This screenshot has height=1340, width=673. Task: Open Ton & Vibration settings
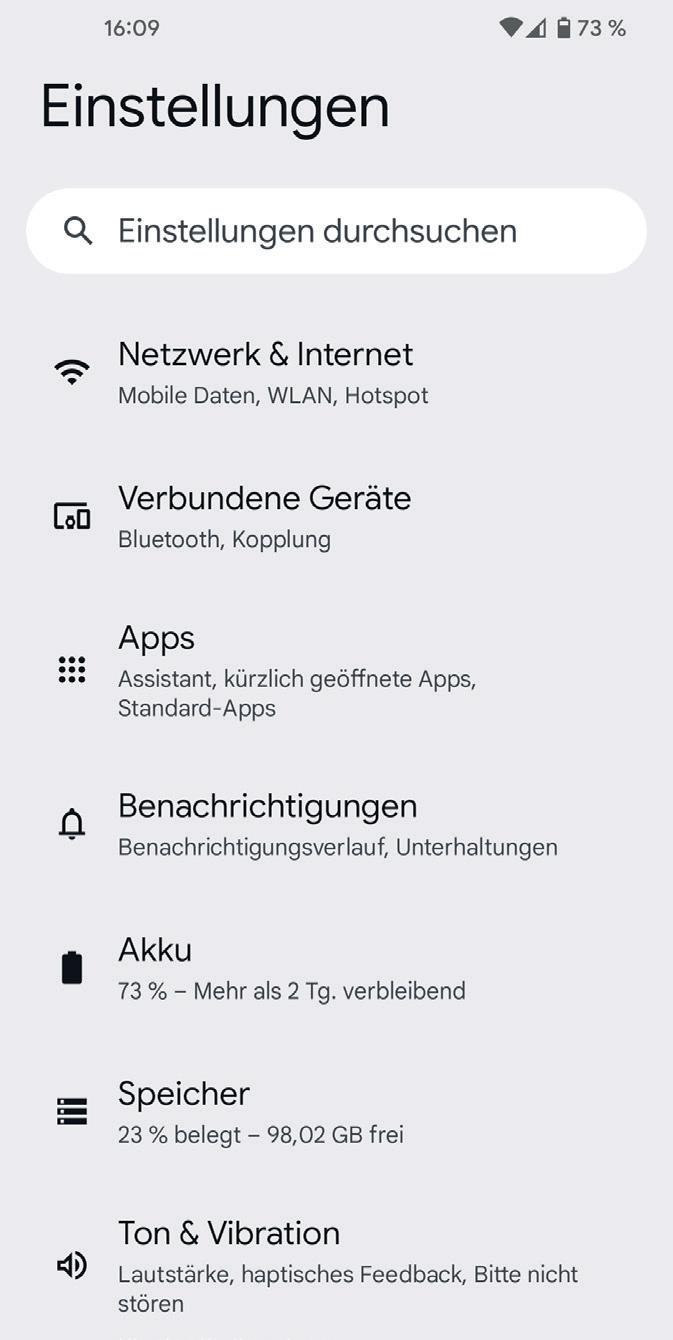click(336, 1265)
